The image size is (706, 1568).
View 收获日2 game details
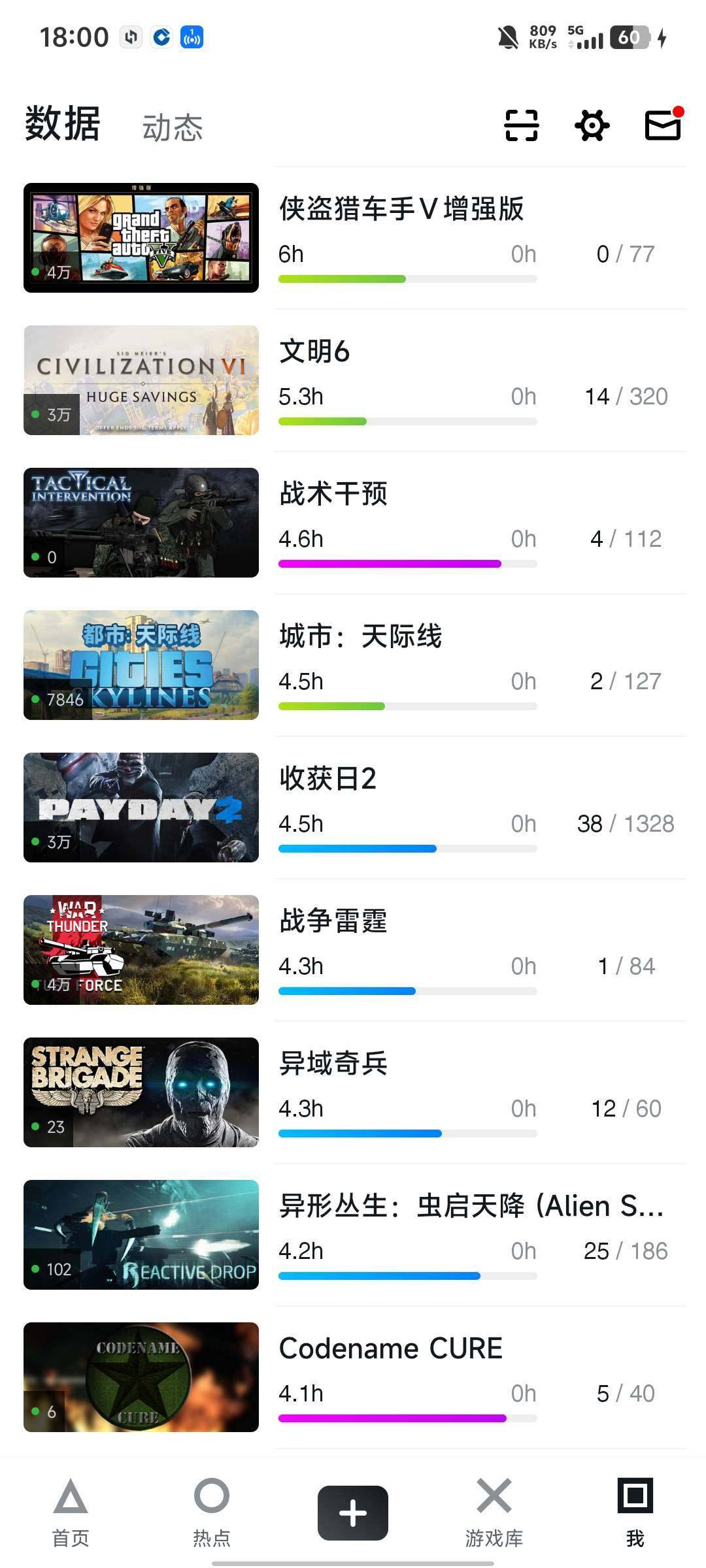pos(328,779)
